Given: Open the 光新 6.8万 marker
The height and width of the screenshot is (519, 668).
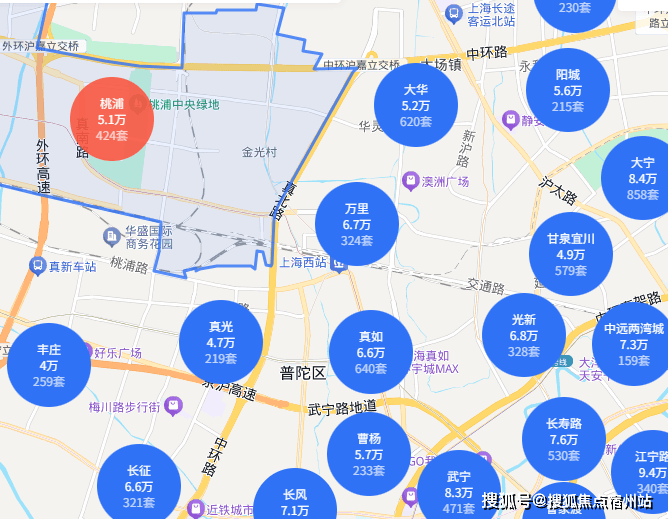Looking at the screenshot, I should click(x=523, y=334).
